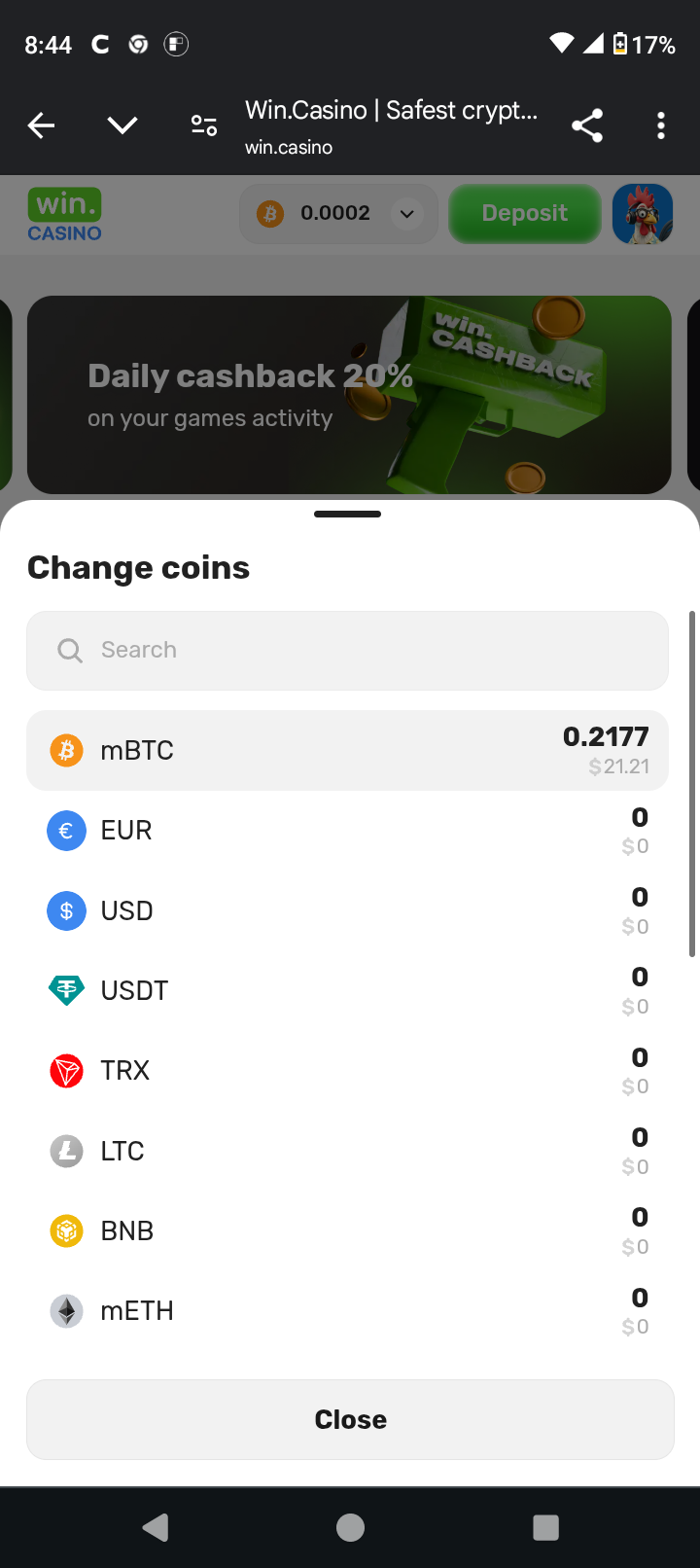This screenshot has height=1568, width=700.
Task: Pick mETH from the coin list
Action: [x=347, y=1311]
